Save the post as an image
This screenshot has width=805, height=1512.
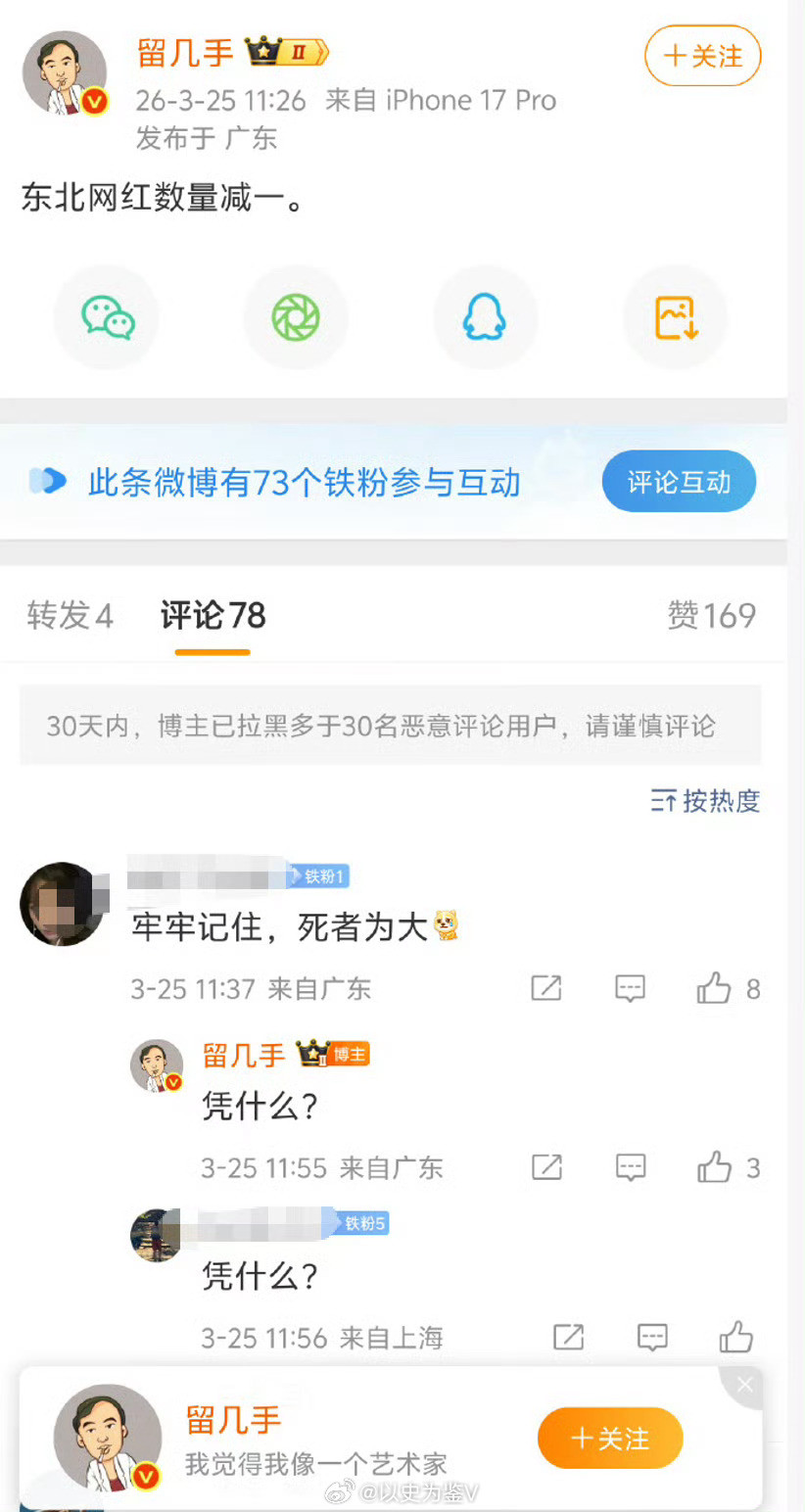coord(674,317)
